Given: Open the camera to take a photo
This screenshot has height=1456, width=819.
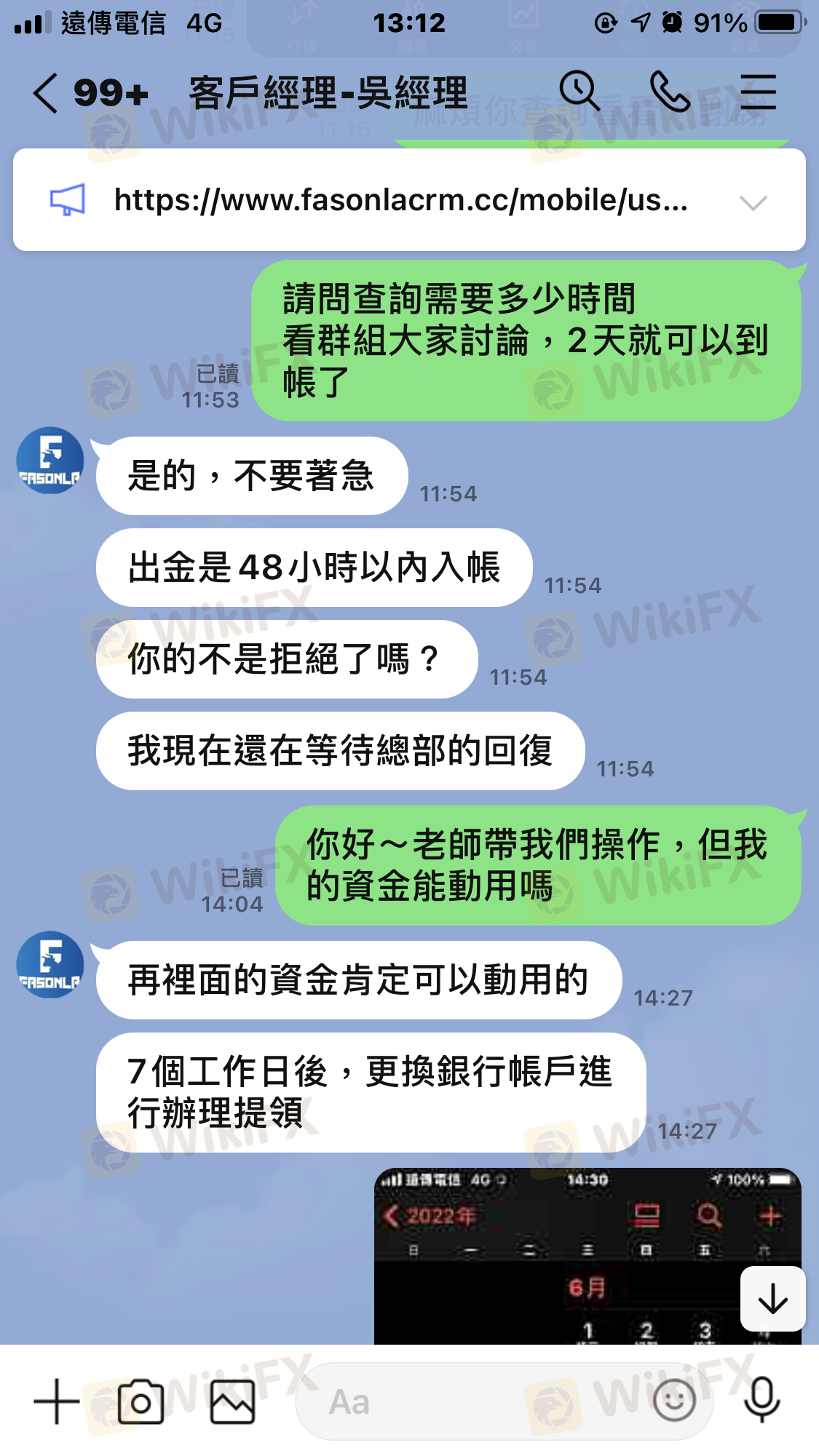Looking at the screenshot, I should [141, 1401].
